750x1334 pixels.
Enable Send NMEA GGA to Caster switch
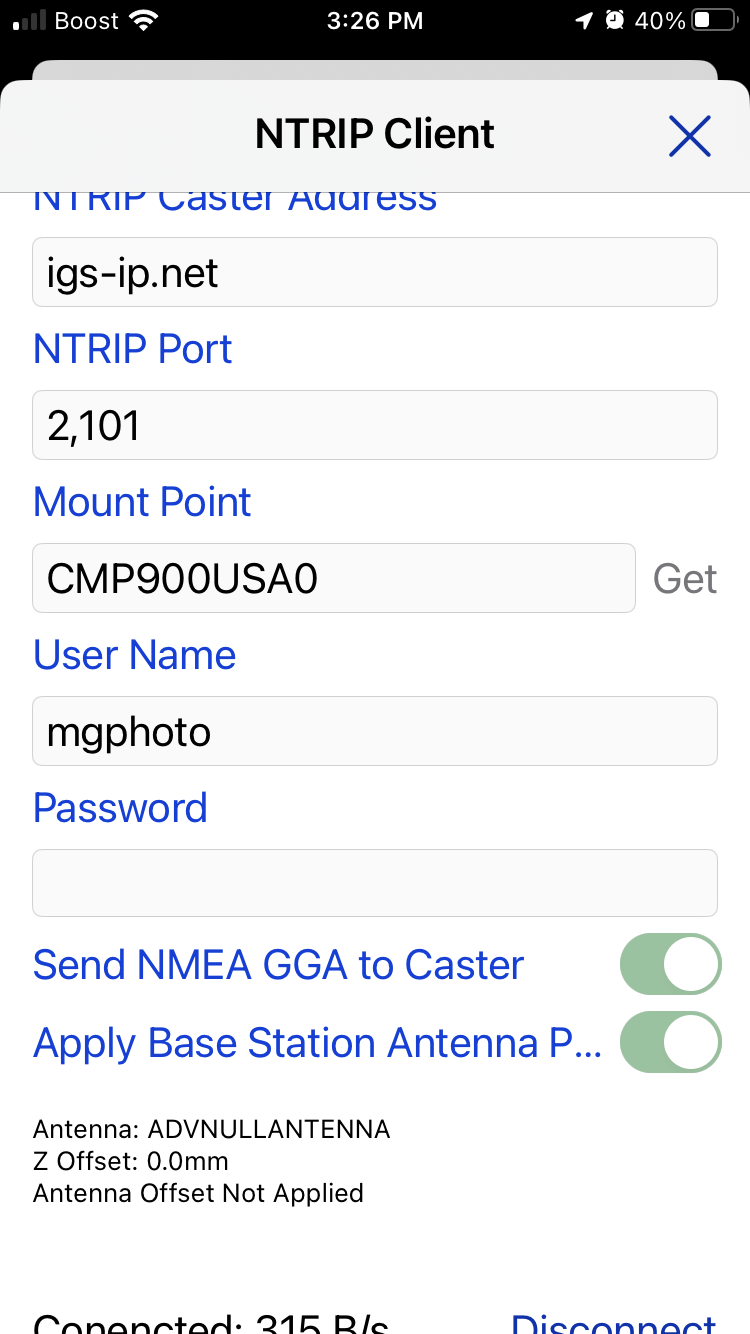[670, 964]
